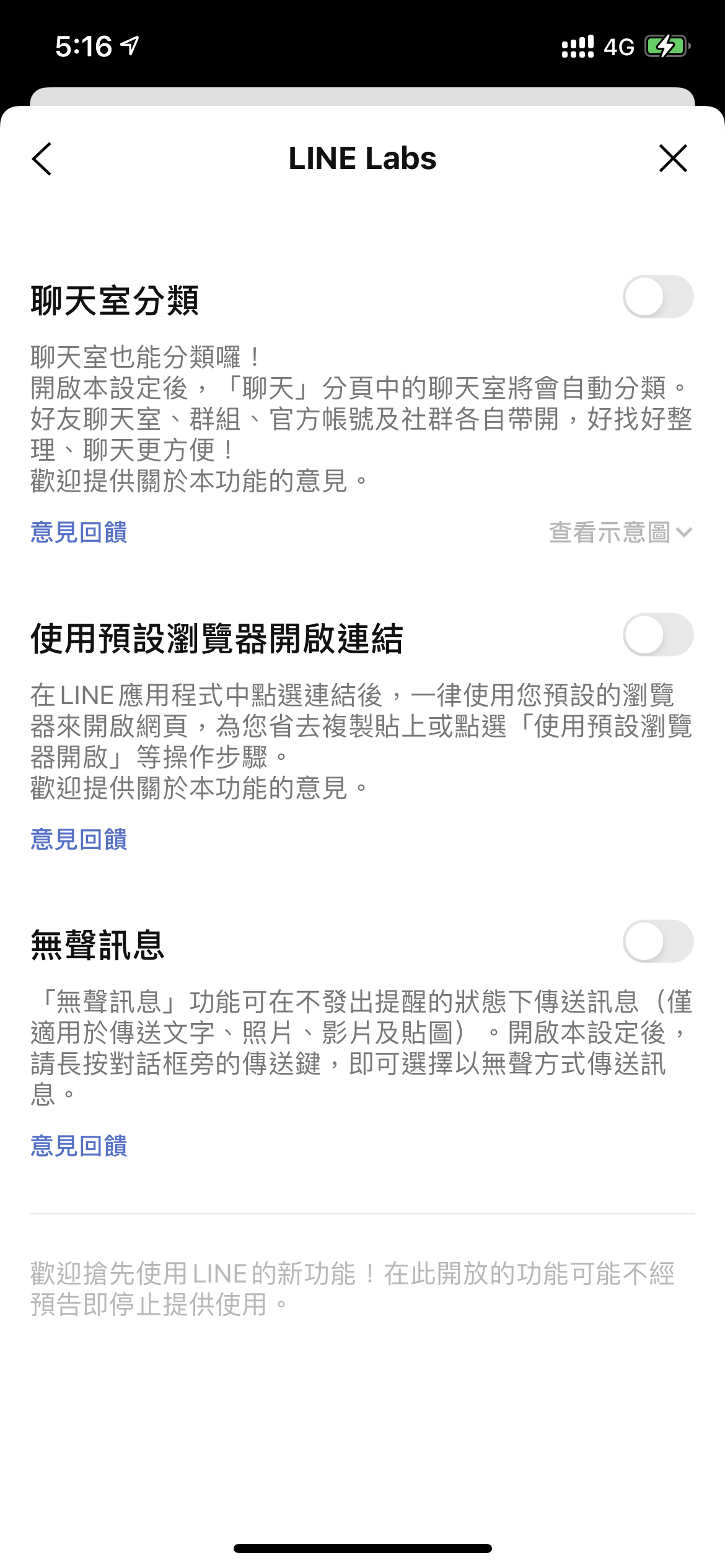Image resolution: width=725 pixels, height=1568 pixels.
Task: Open 意見回饋 under 聊天室分類
Action: [x=79, y=533]
